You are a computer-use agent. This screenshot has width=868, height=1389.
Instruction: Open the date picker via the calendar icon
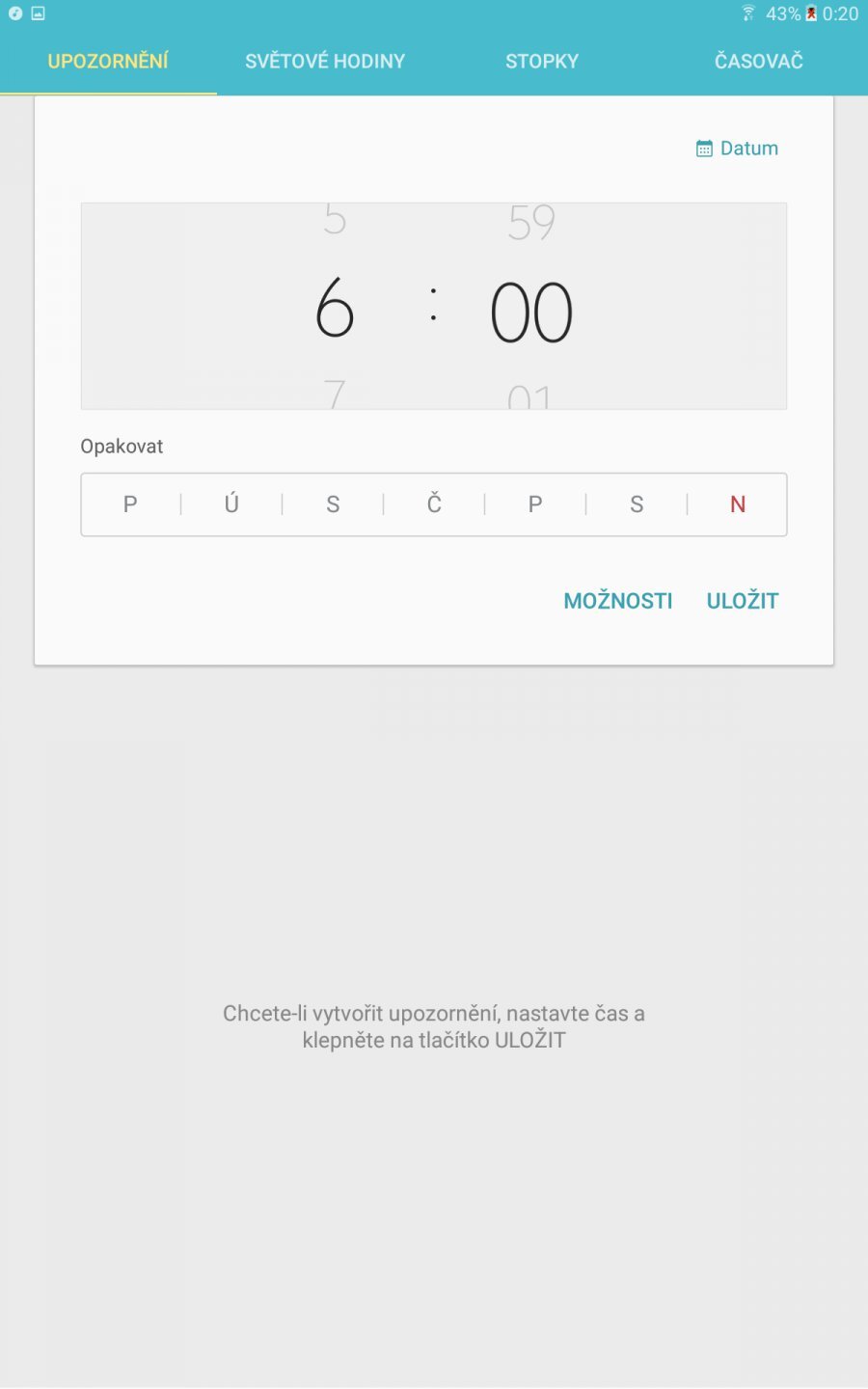(703, 148)
